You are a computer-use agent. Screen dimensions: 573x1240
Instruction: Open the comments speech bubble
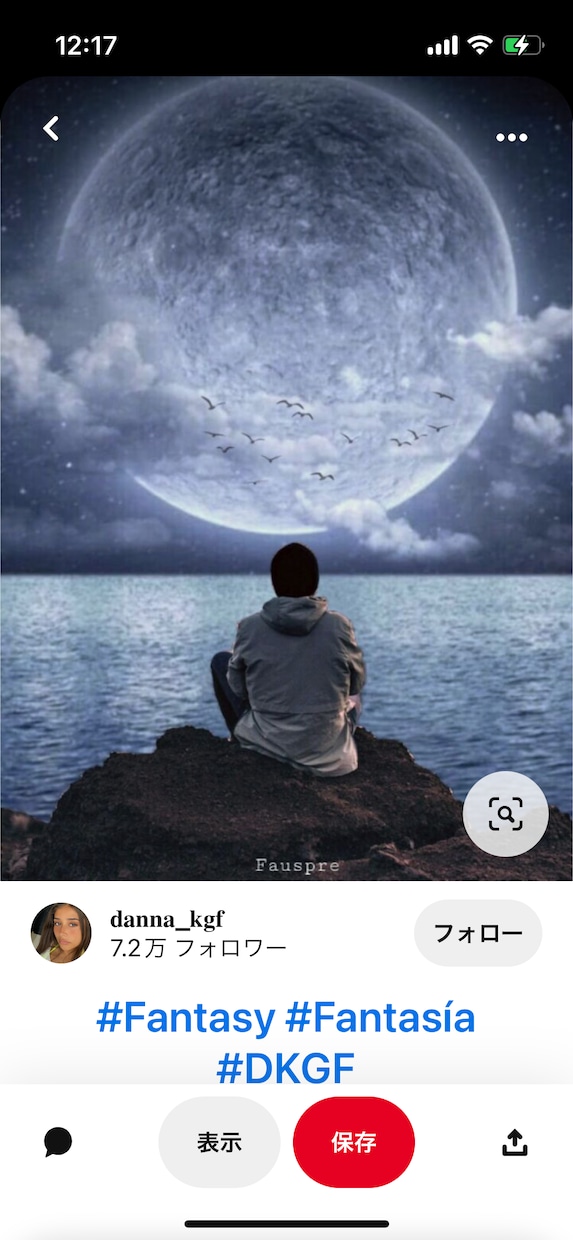[58, 1142]
